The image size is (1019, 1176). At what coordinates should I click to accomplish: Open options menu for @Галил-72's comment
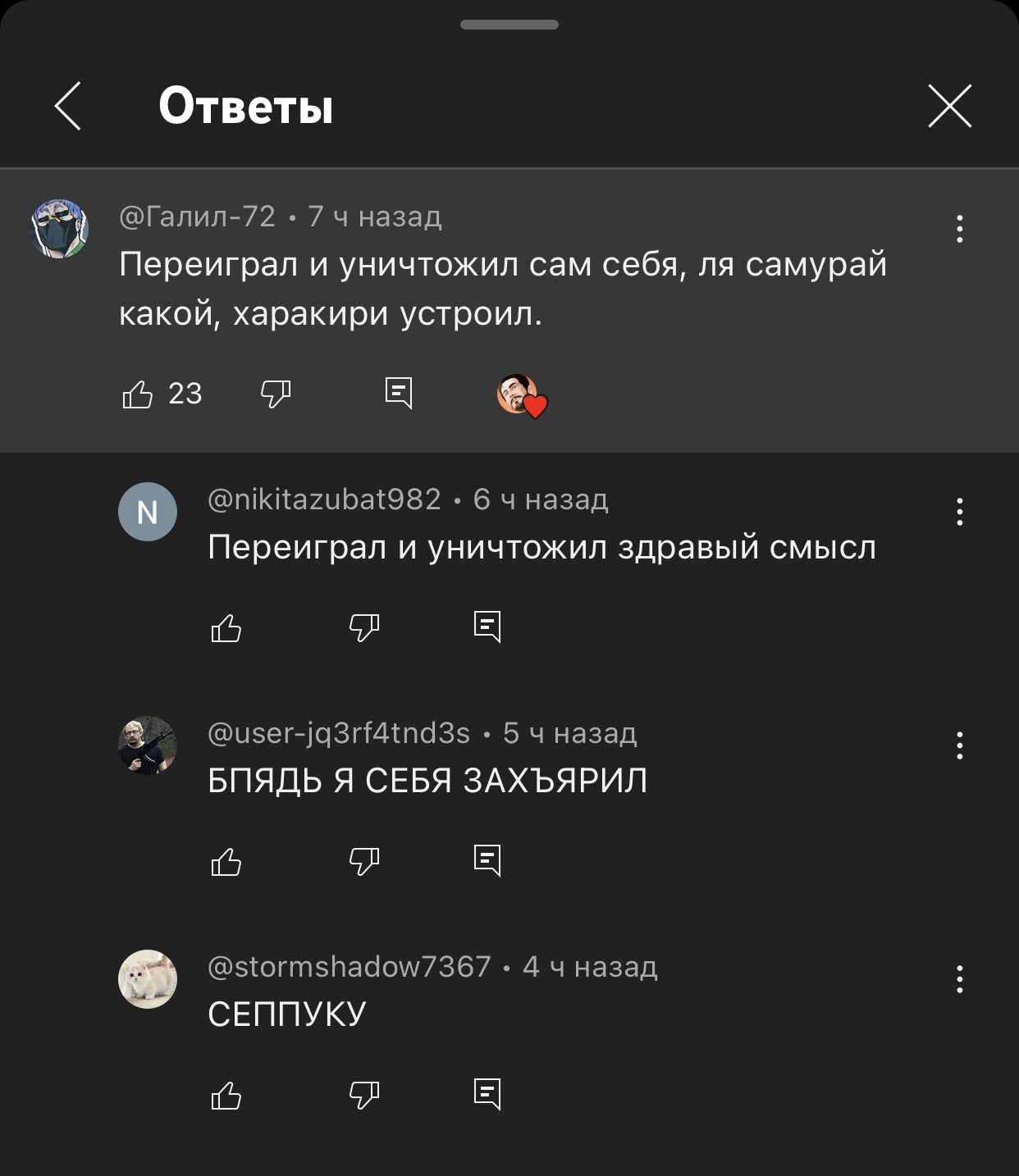(x=959, y=229)
